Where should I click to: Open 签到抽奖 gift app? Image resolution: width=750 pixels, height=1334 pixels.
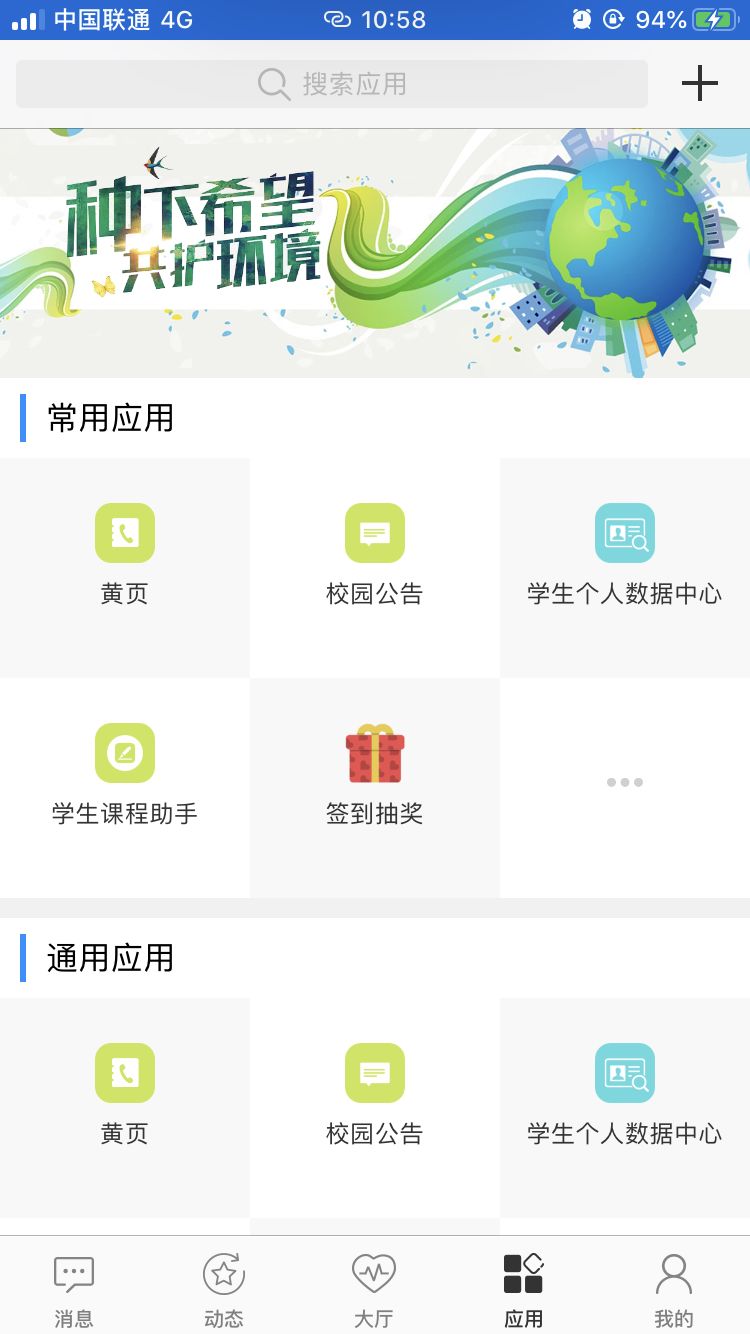tap(375, 788)
